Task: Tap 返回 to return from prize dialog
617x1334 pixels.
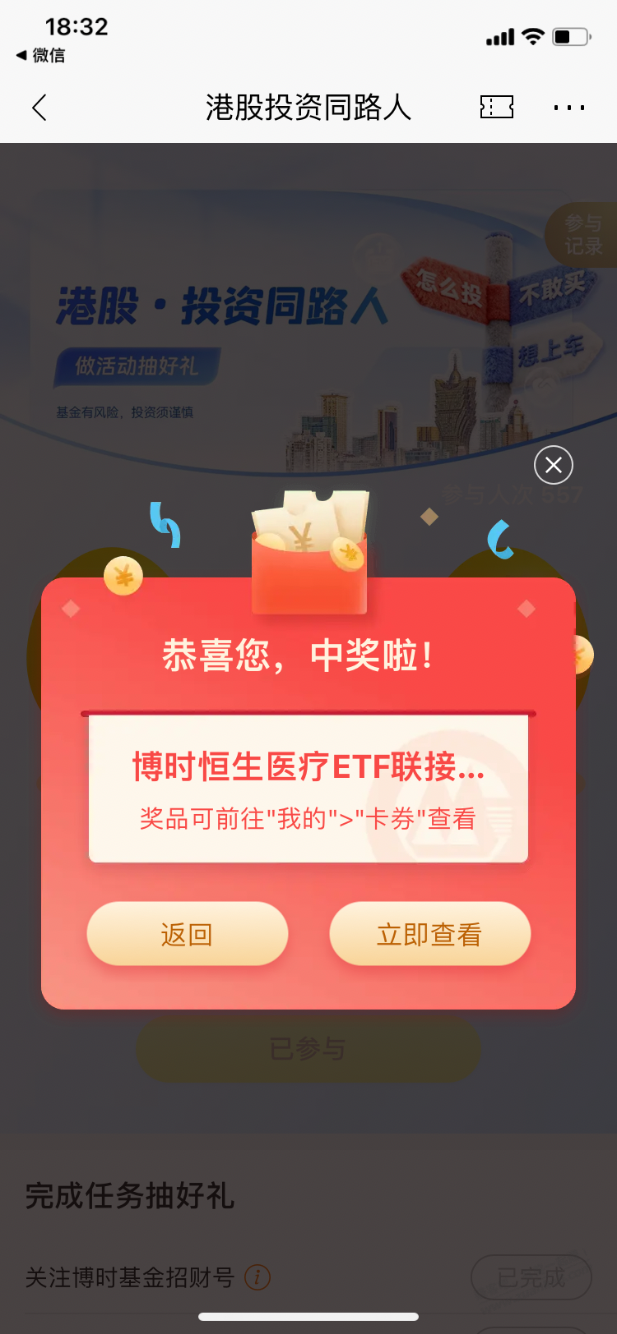Action: [187, 934]
